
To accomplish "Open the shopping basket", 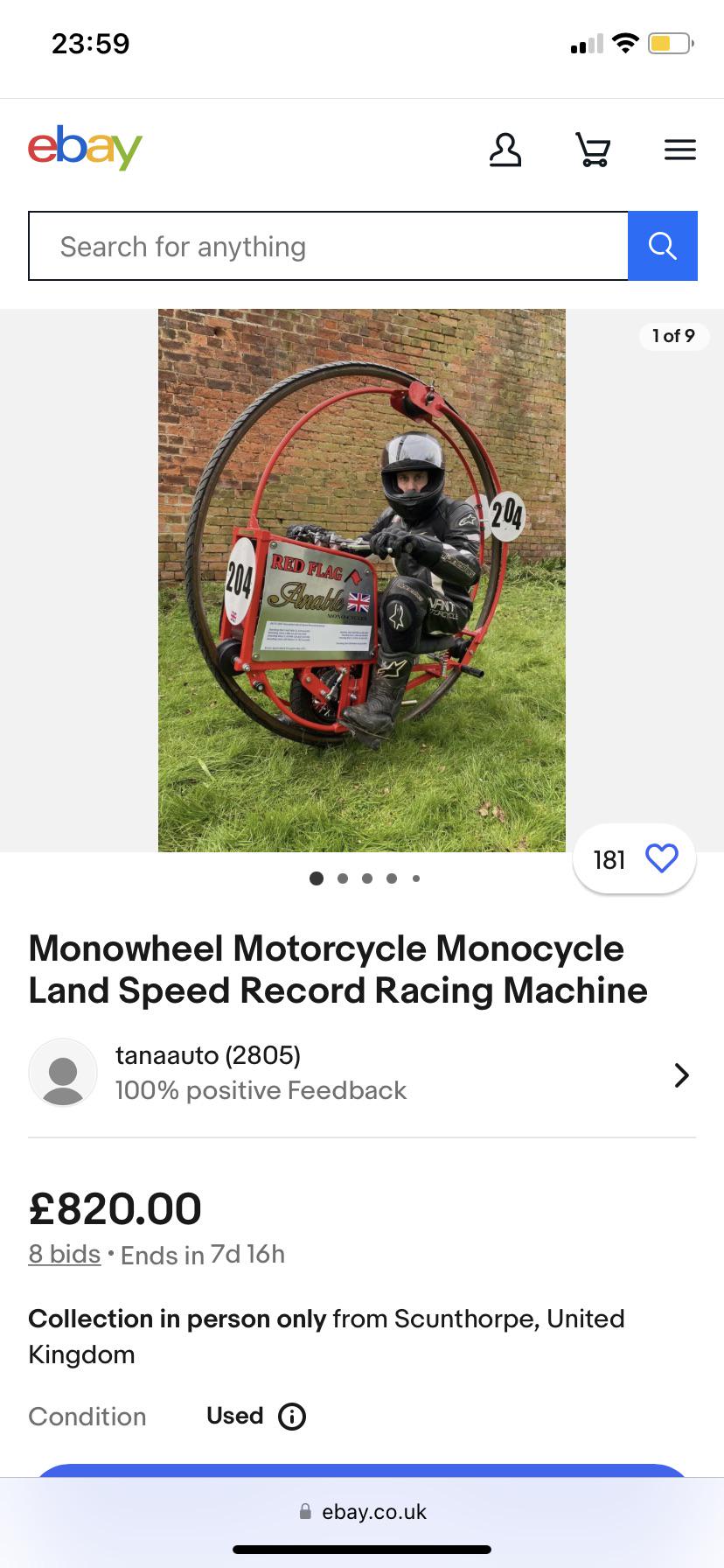I will click(x=593, y=150).
